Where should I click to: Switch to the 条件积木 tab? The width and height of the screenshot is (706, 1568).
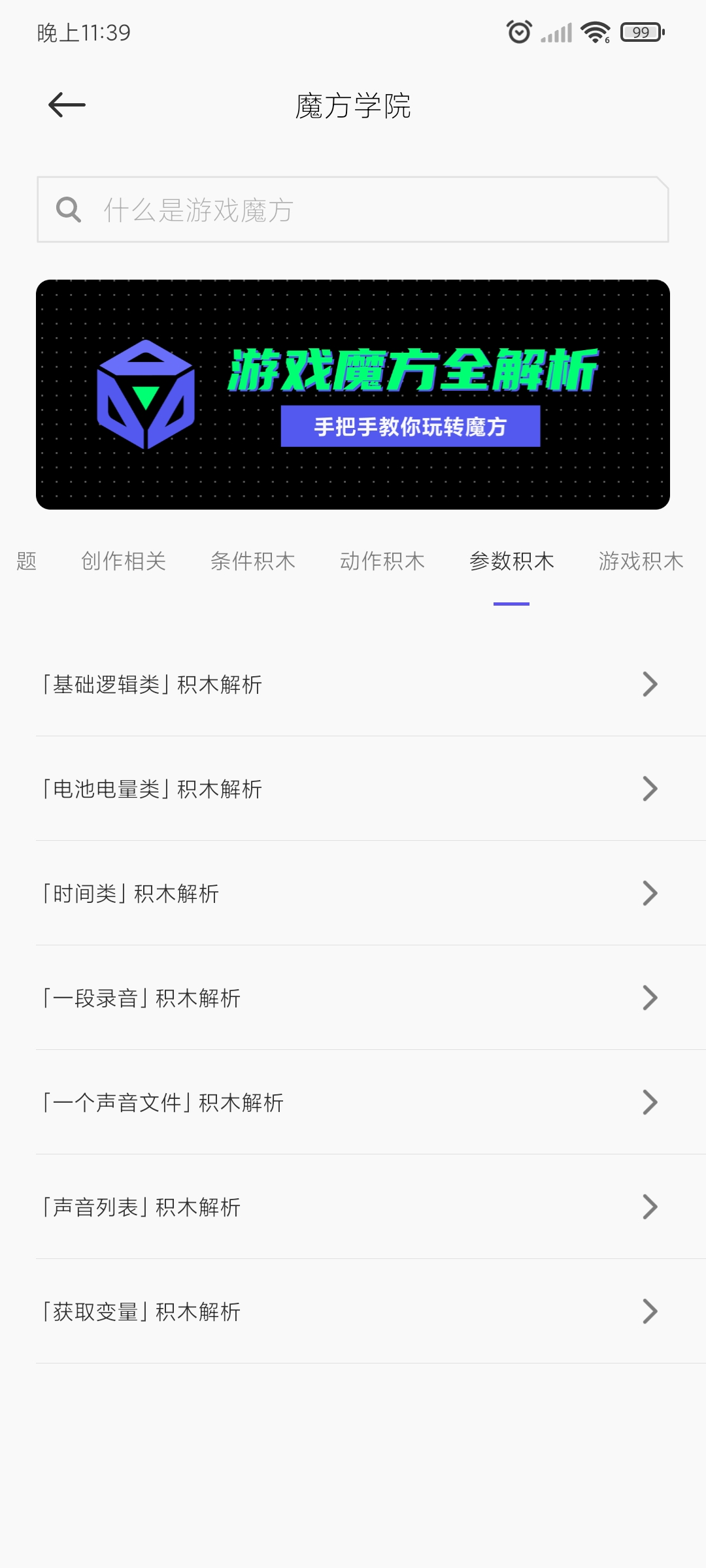coord(253,561)
